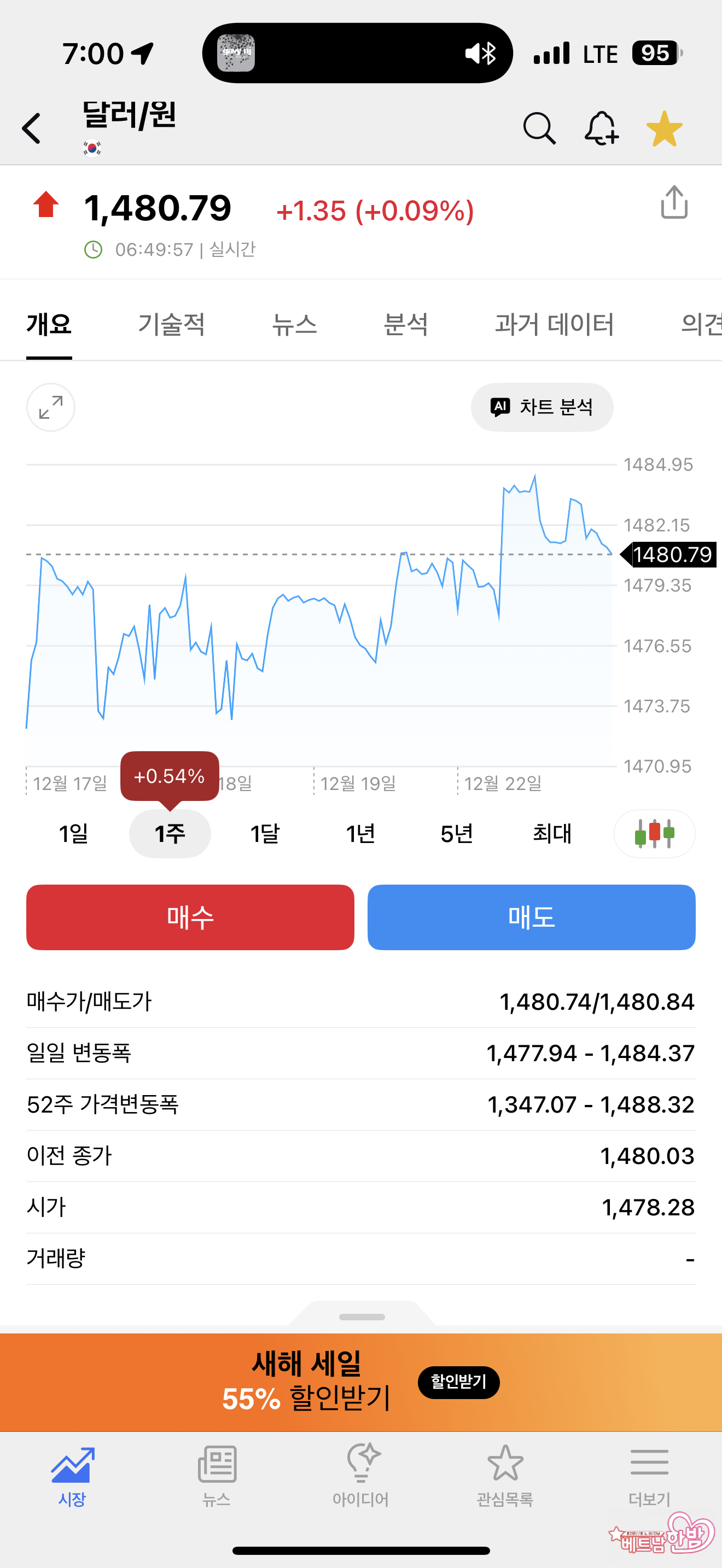Screen dimensions: 722x1568
Task: Open the 과거 데이터 tab
Action: click(554, 324)
